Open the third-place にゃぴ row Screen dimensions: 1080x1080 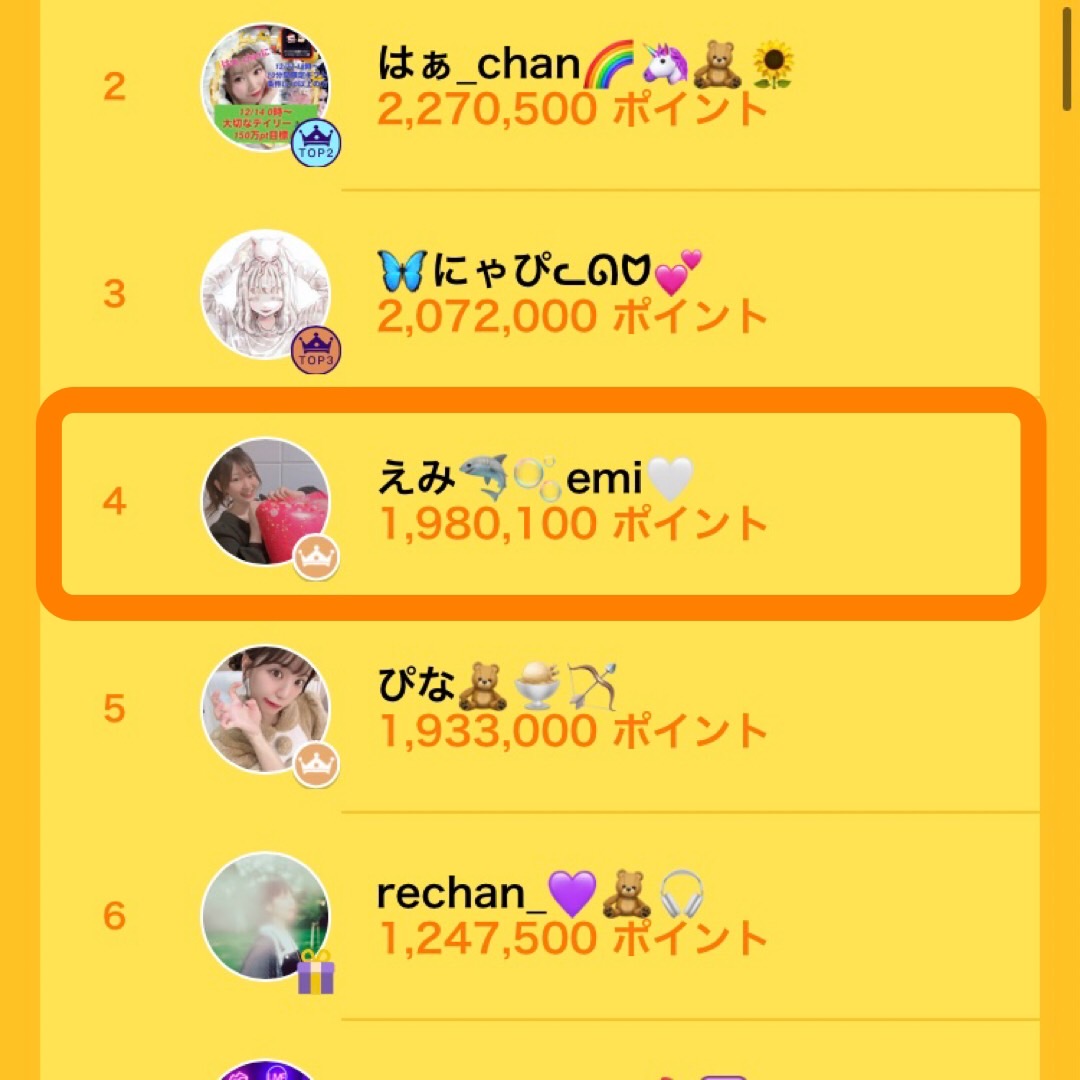point(540,295)
